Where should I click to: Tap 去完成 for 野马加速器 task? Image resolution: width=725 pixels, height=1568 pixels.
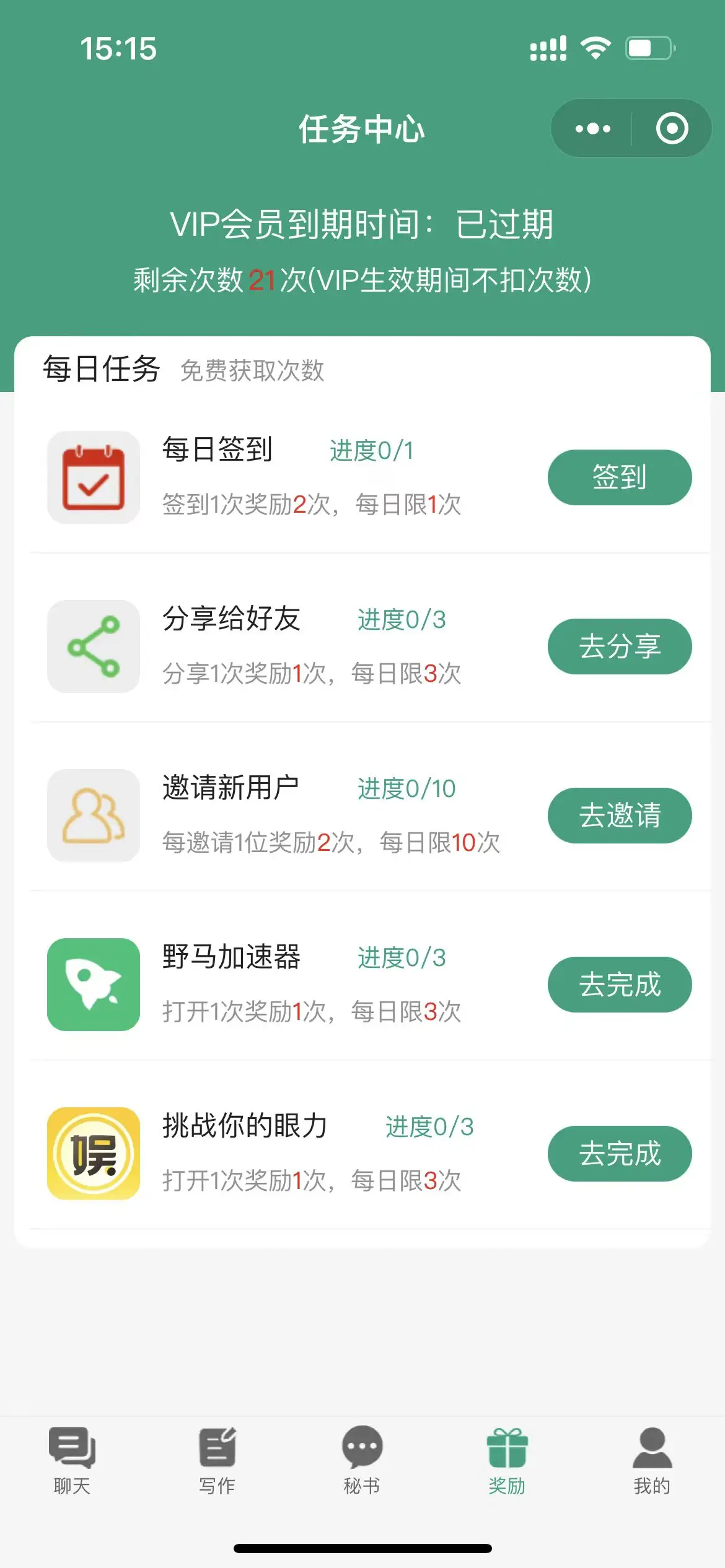point(620,985)
